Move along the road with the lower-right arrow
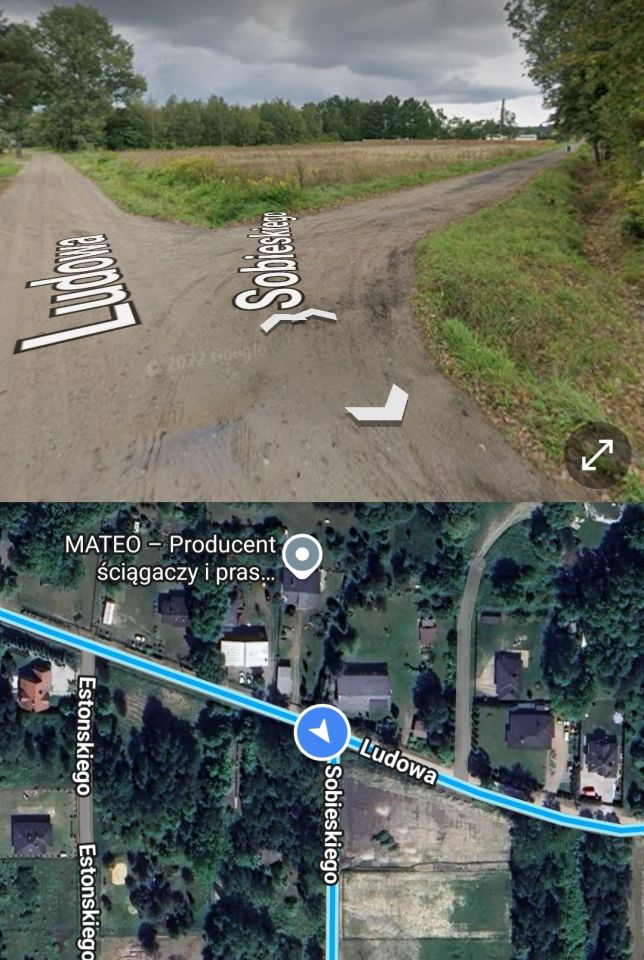Viewport: 644px width, 960px height. (379, 405)
